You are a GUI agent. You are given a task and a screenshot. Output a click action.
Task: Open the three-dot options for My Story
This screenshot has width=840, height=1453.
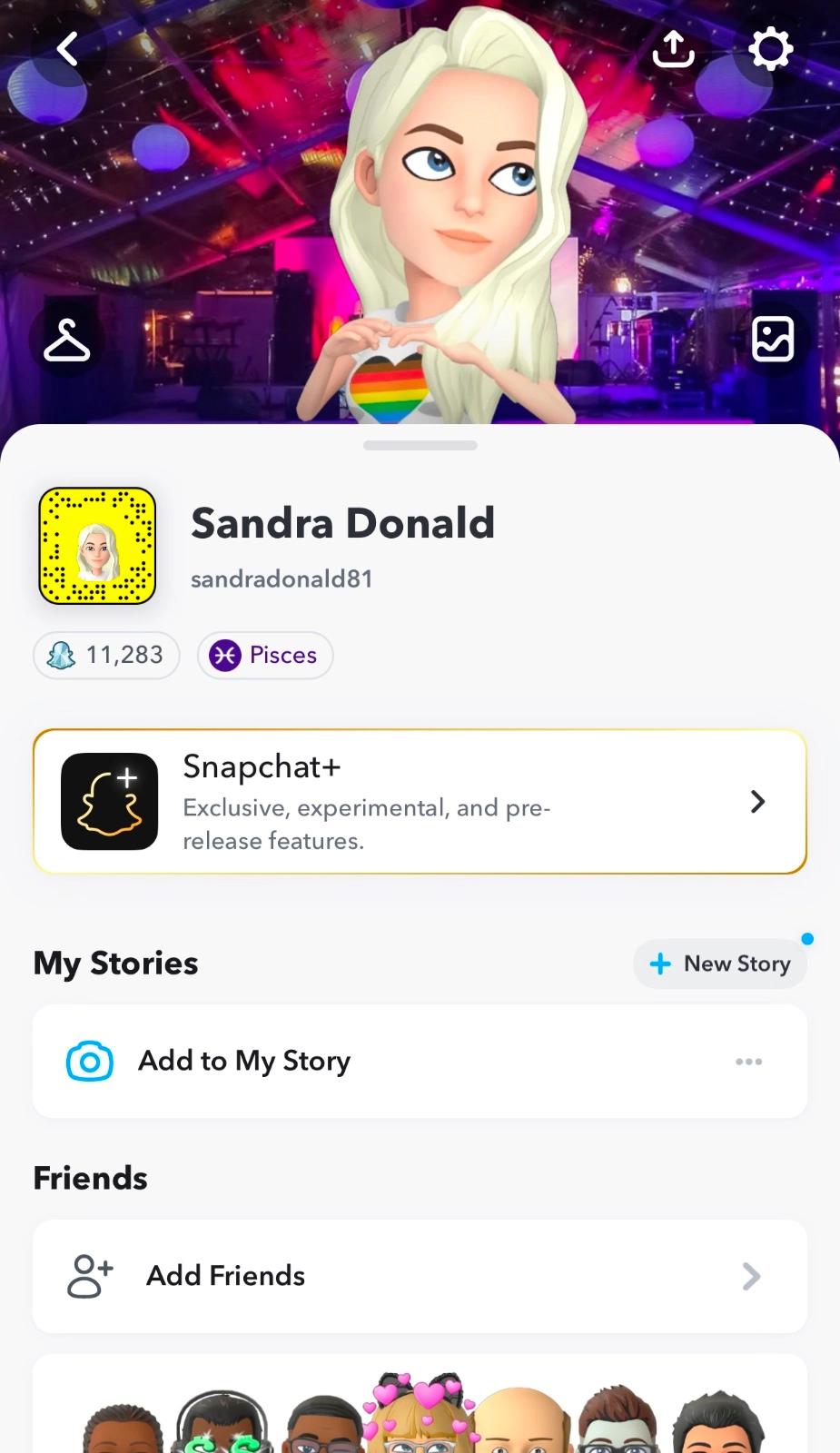tap(749, 1062)
